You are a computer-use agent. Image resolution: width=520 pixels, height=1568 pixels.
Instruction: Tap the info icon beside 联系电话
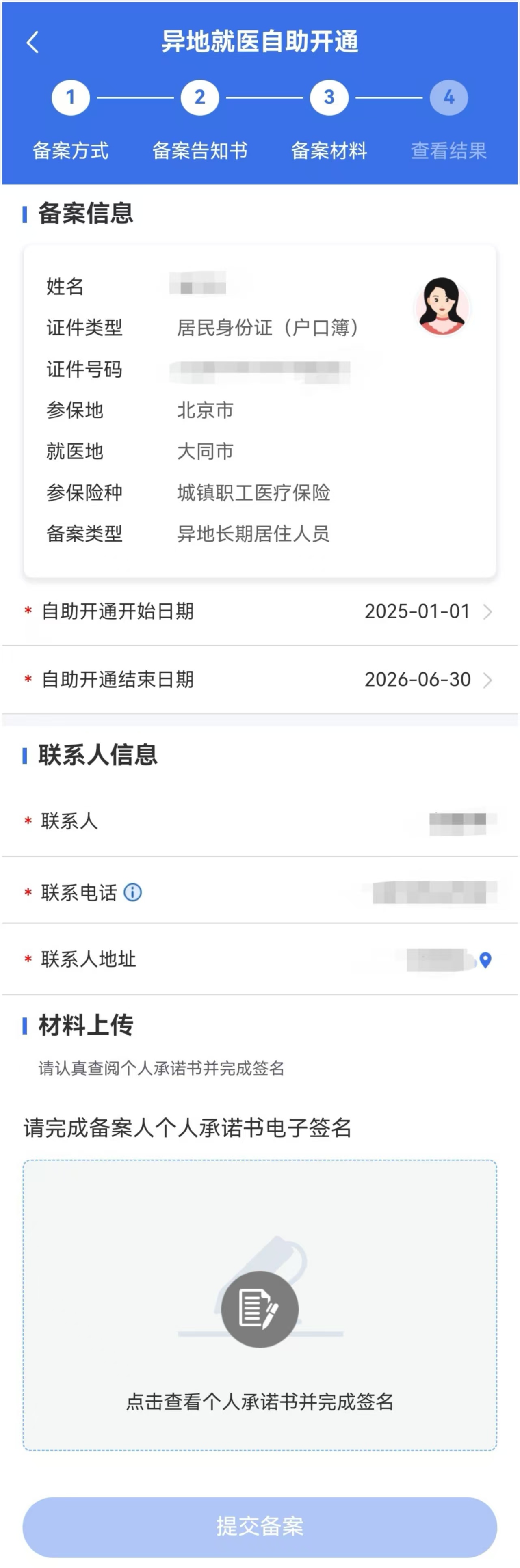133,892
